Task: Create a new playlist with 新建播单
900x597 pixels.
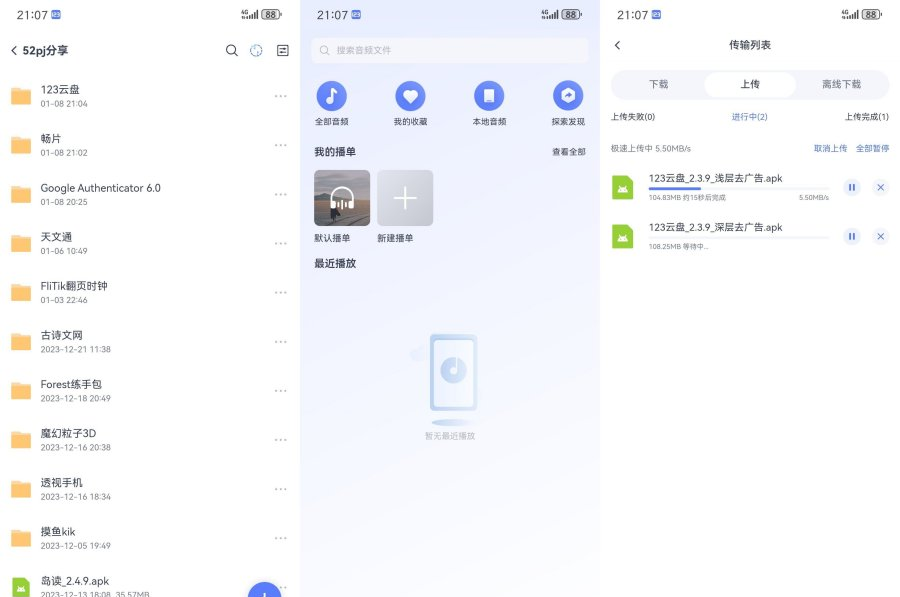Action: click(x=405, y=198)
